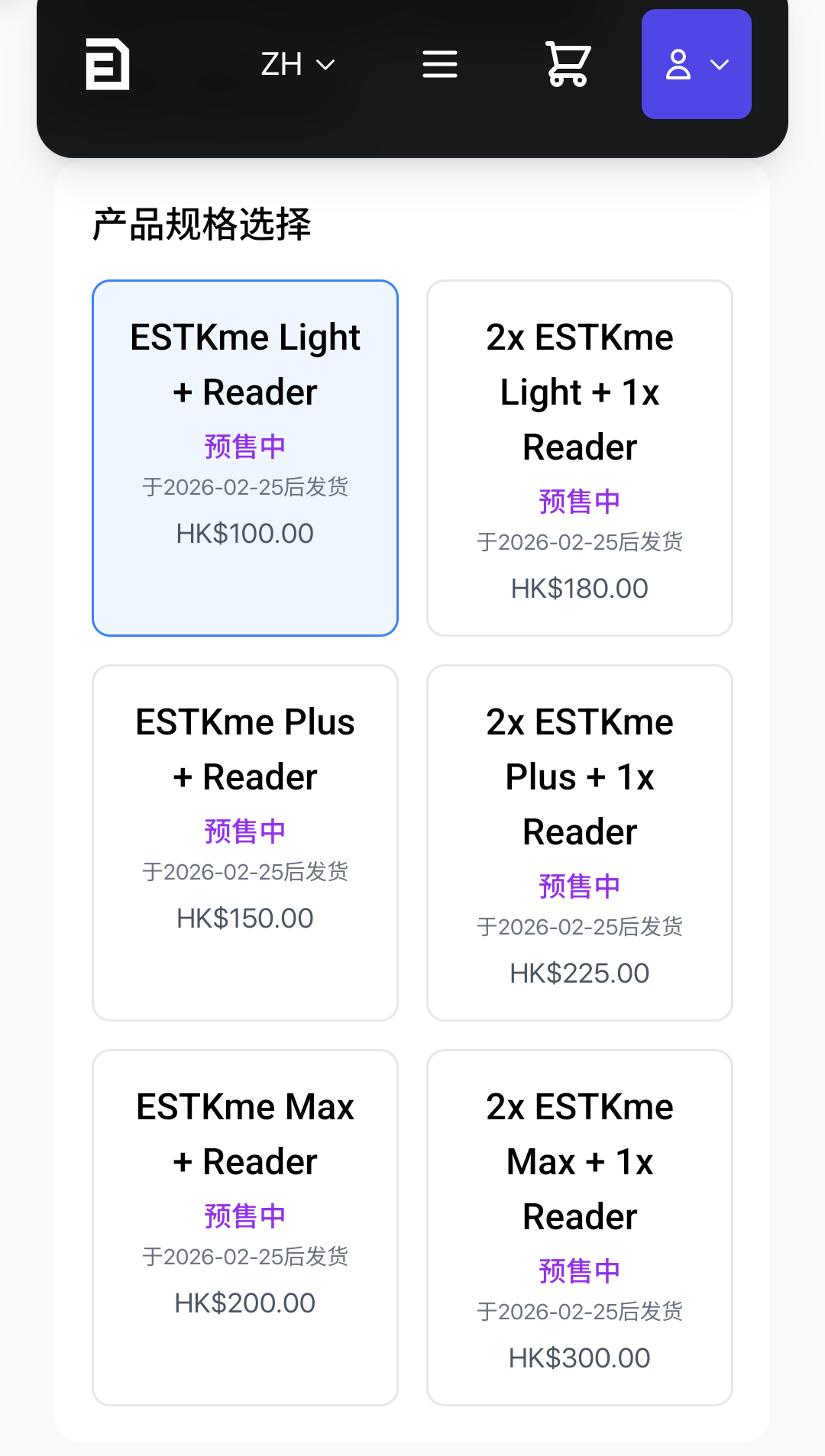Open the user account menu

tap(696, 64)
